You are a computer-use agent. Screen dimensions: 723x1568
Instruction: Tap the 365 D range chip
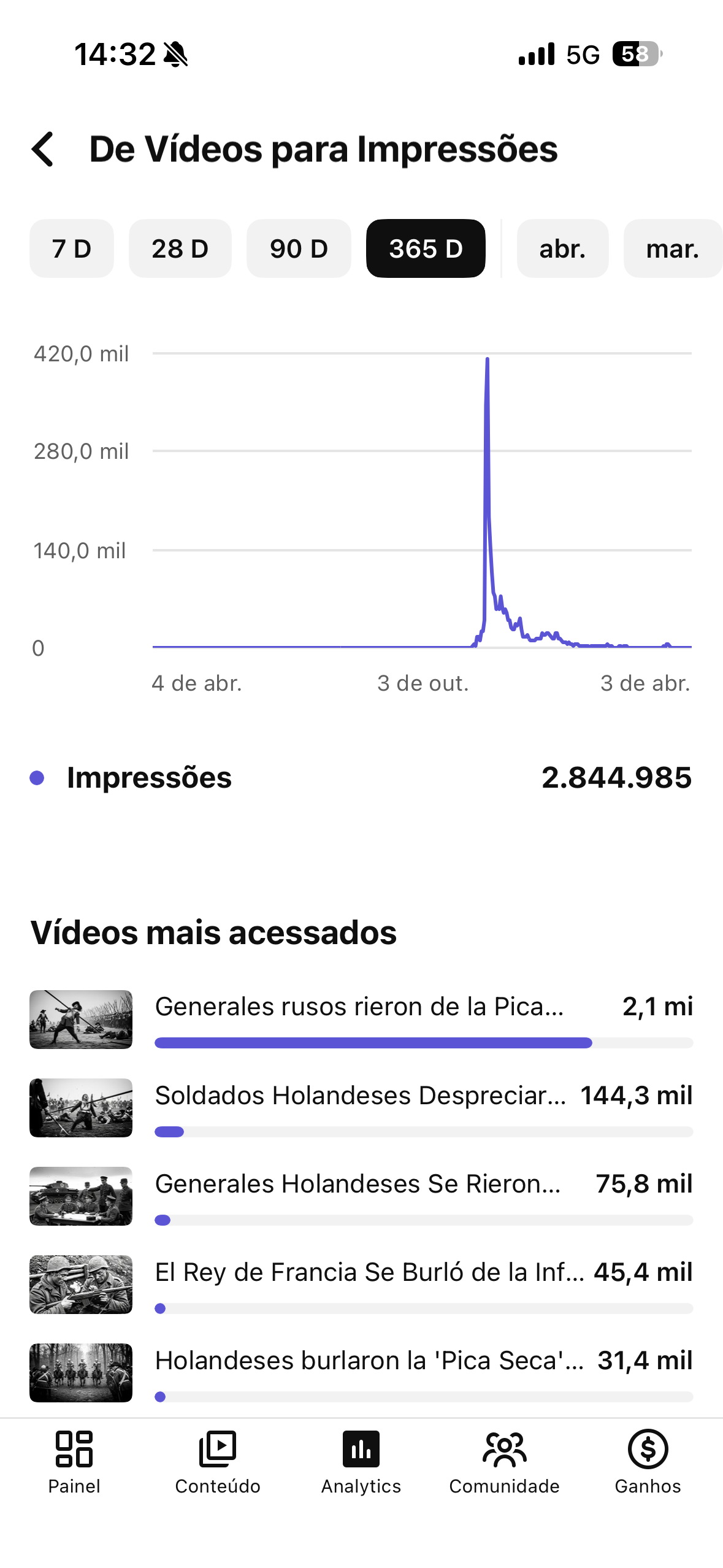426,248
